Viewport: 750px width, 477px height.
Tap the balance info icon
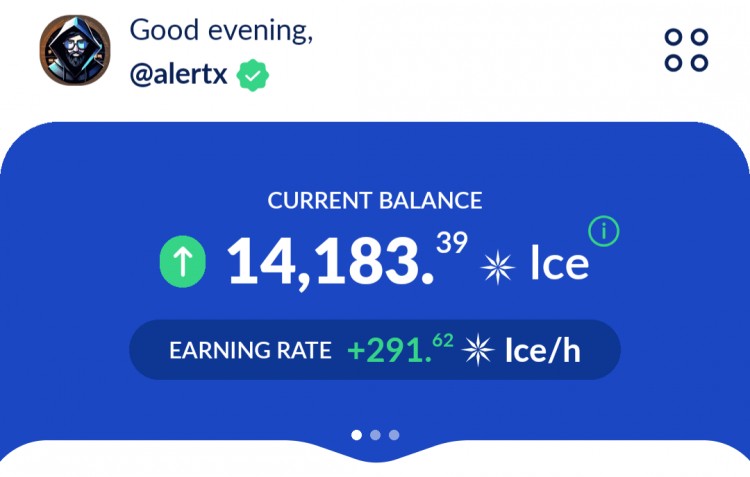click(604, 232)
